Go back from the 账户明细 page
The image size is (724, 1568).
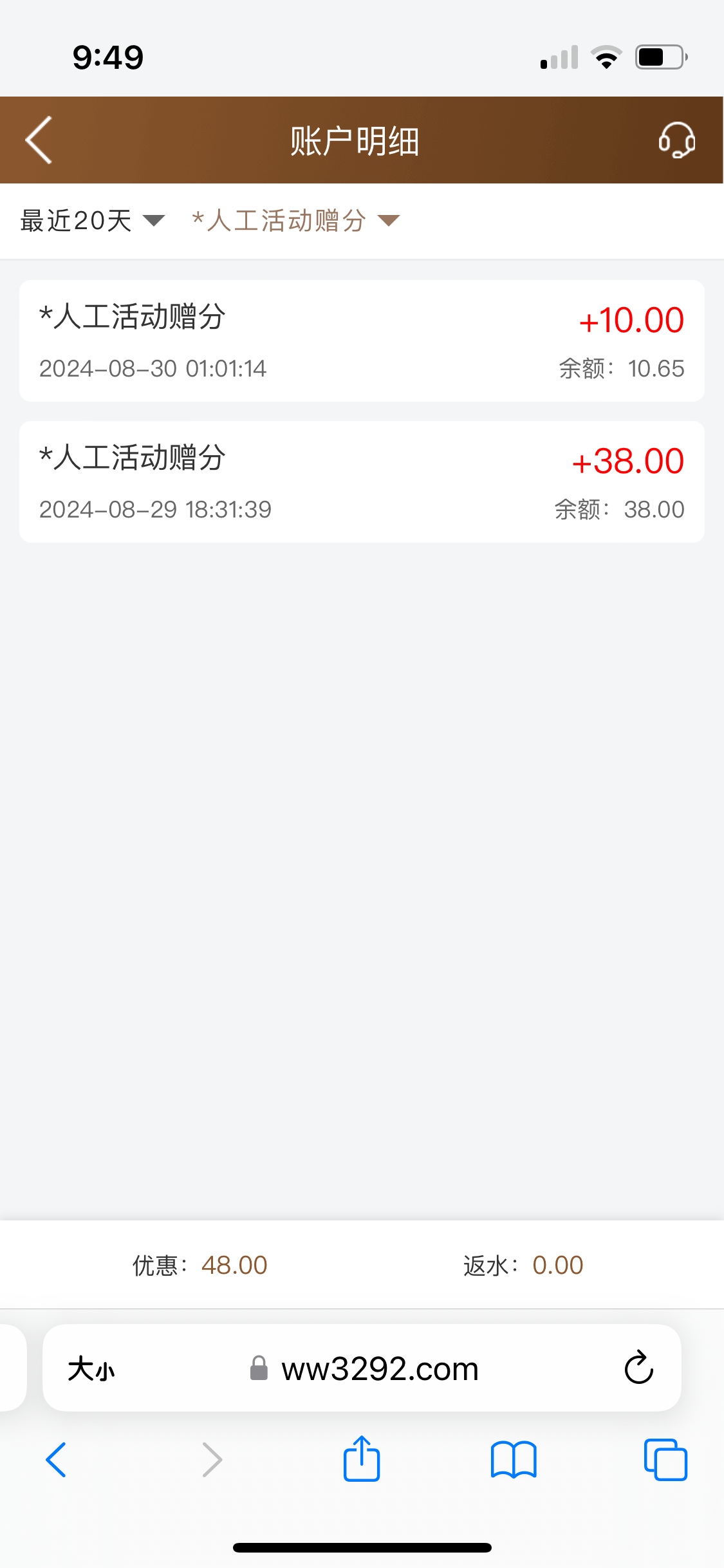pyautogui.click(x=39, y=140)
